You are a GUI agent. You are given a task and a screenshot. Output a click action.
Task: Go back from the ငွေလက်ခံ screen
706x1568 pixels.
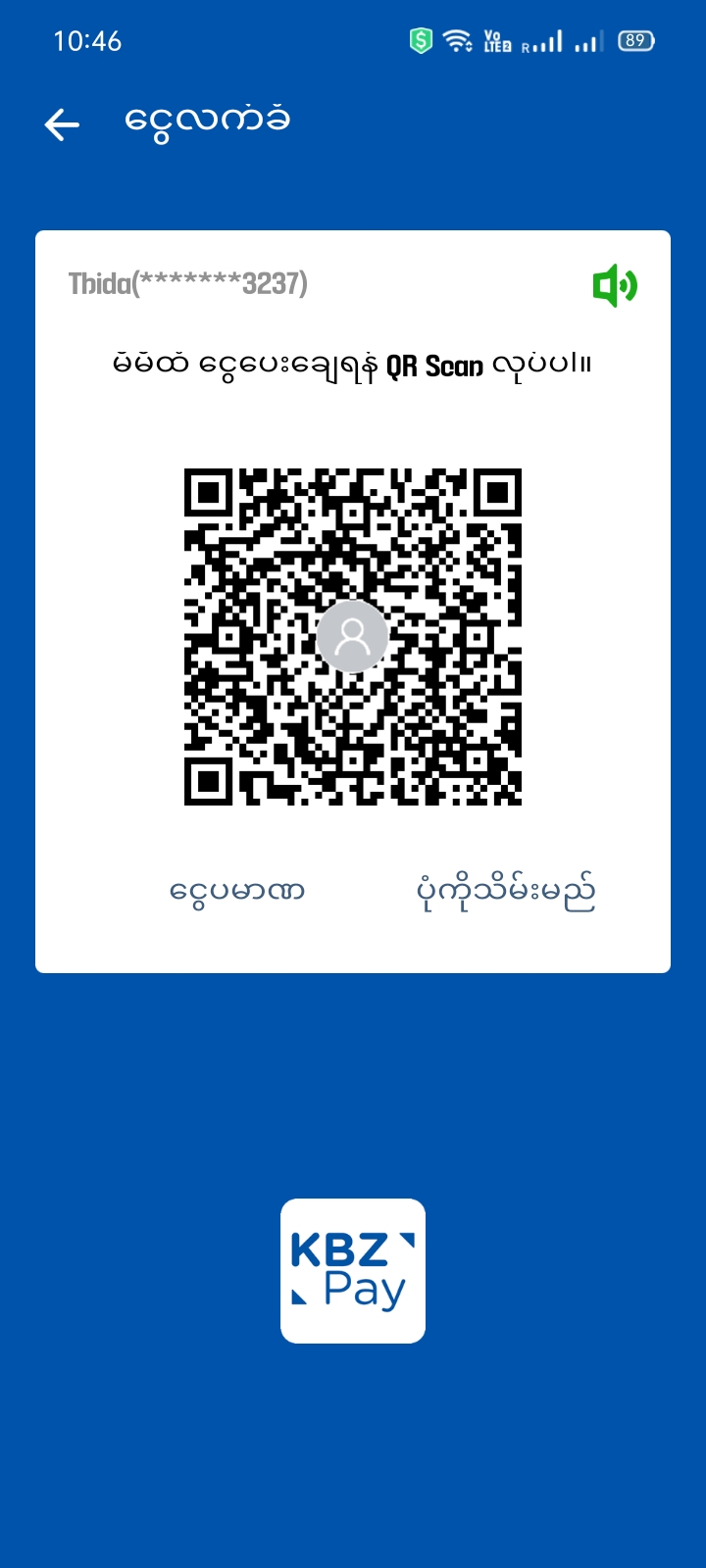62,124
